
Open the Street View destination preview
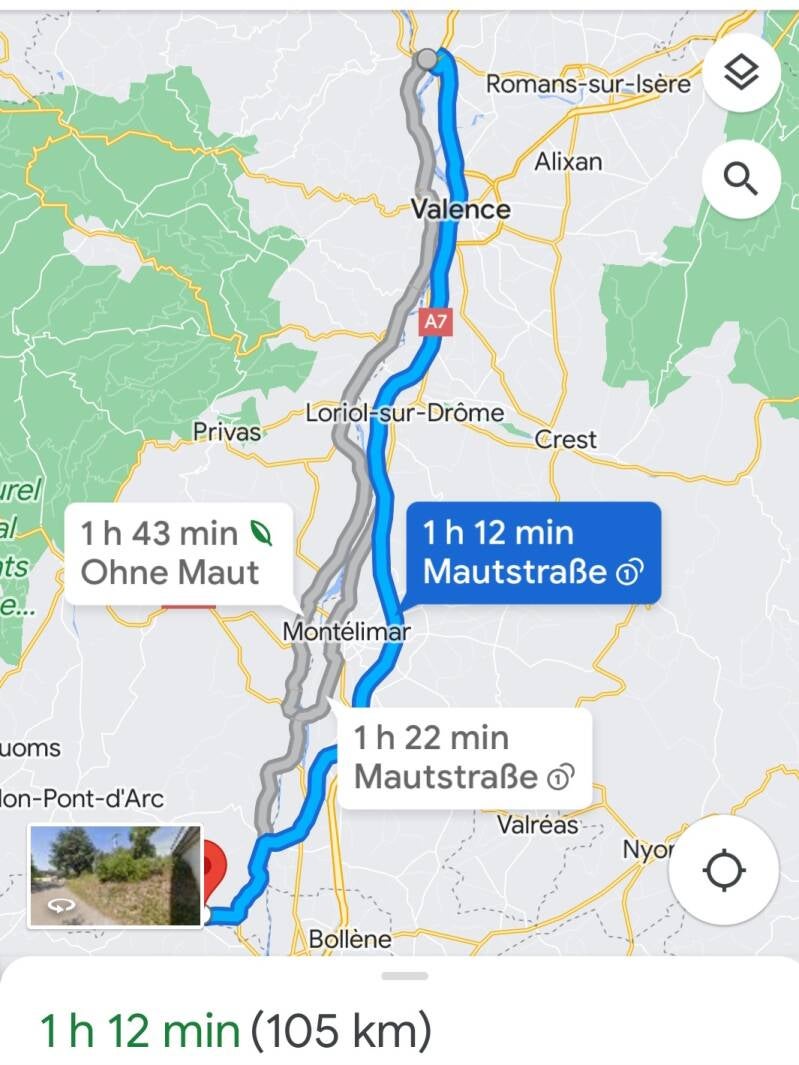tap(115, 876)
